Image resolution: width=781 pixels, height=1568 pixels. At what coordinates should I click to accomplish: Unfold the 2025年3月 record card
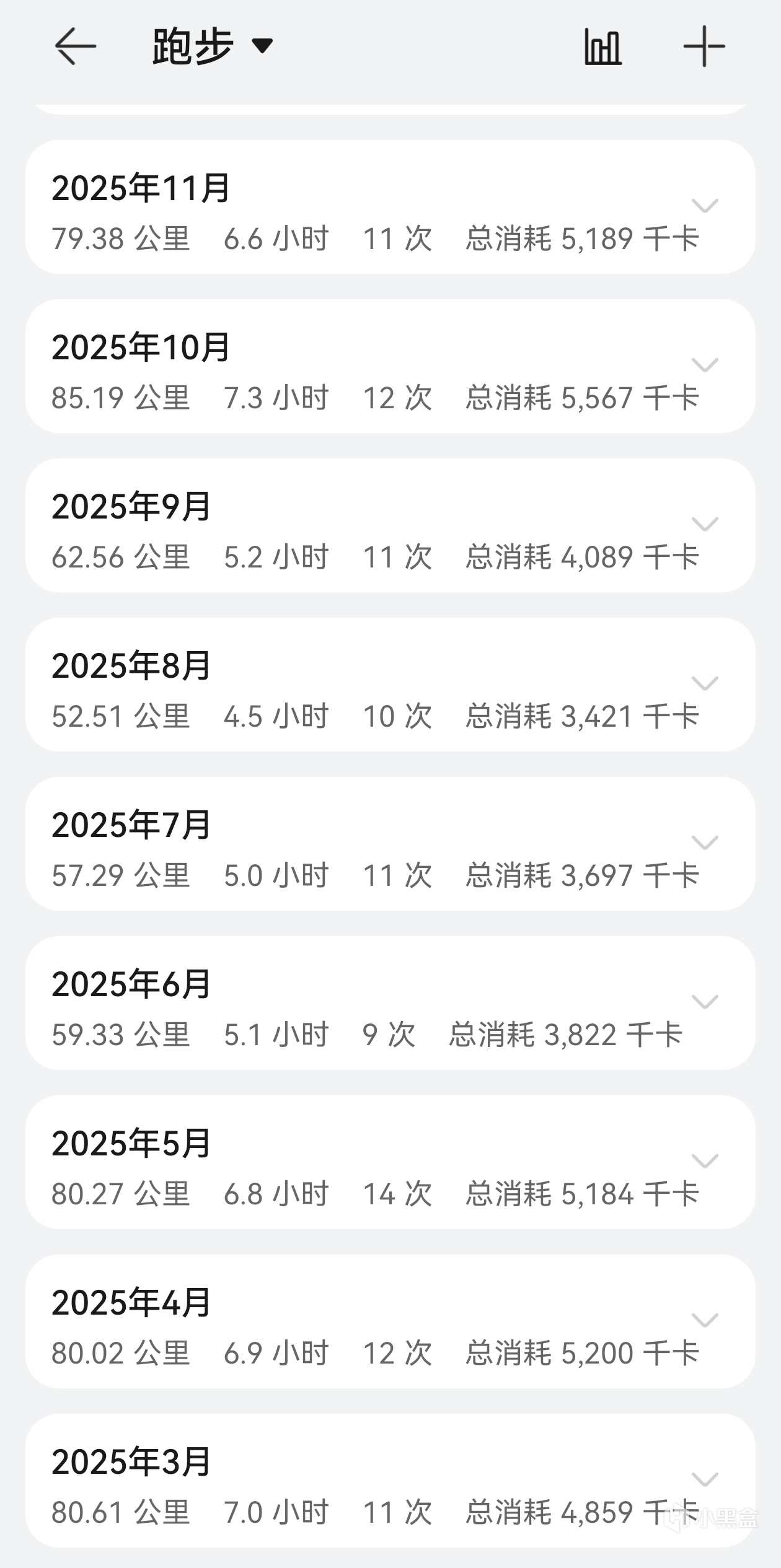pos(704,1479)
